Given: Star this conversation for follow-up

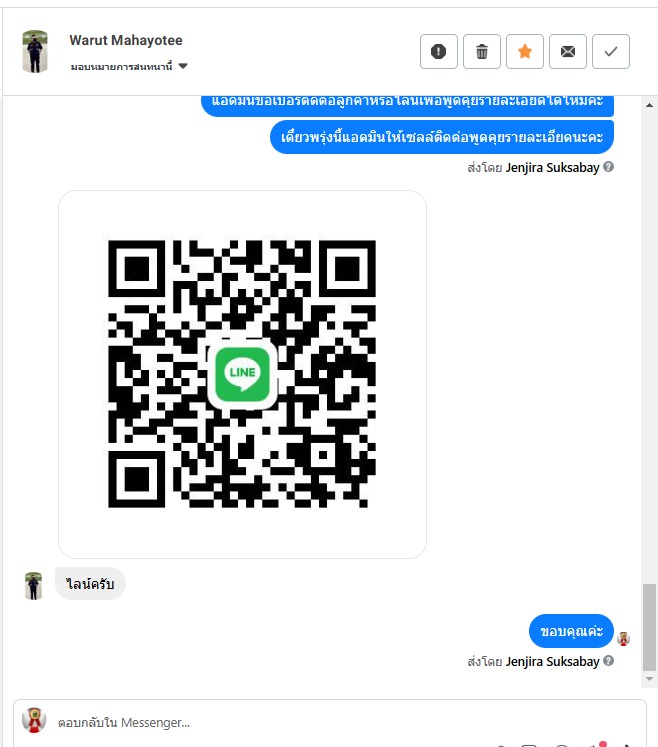Looking at the screenshot, I should (525, 51).
